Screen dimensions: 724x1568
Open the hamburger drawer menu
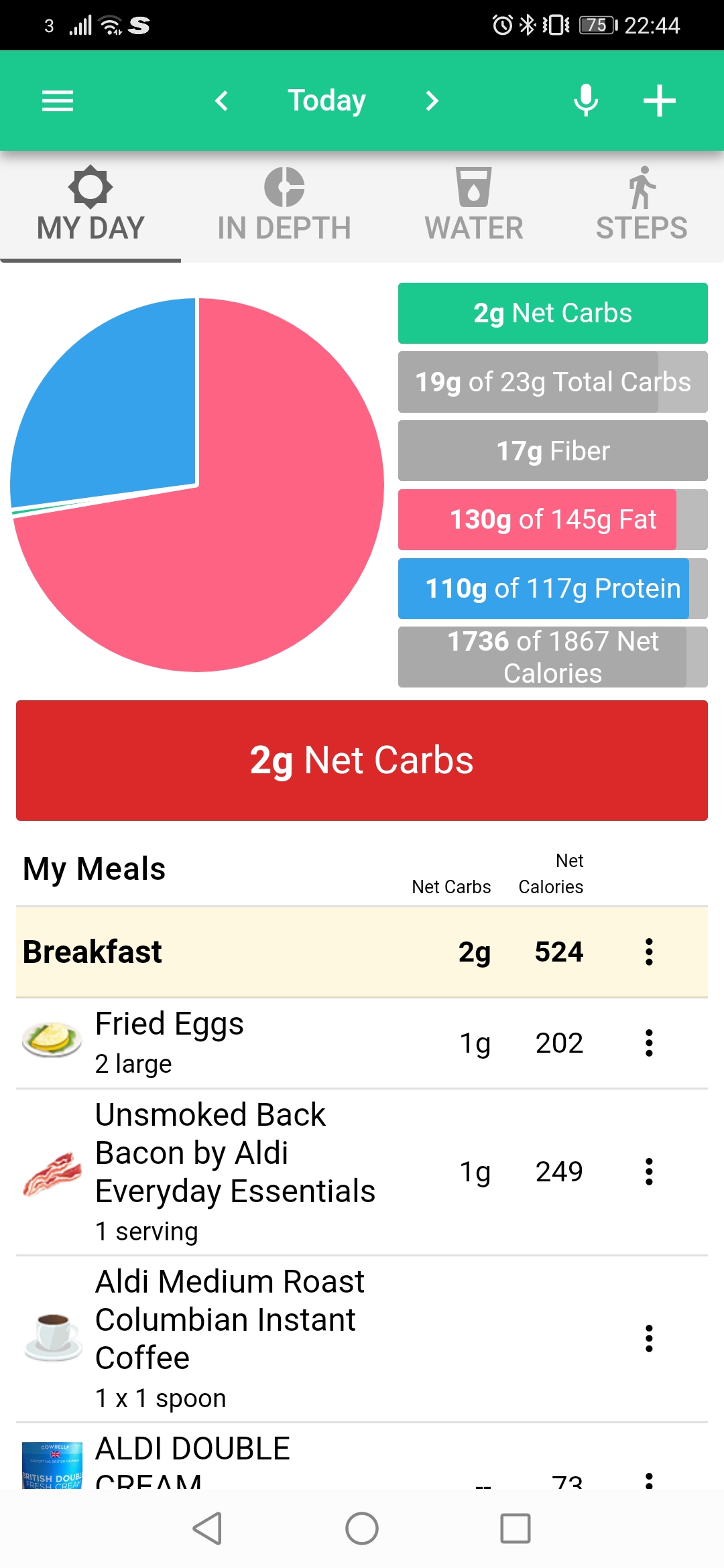pos(58,101)
